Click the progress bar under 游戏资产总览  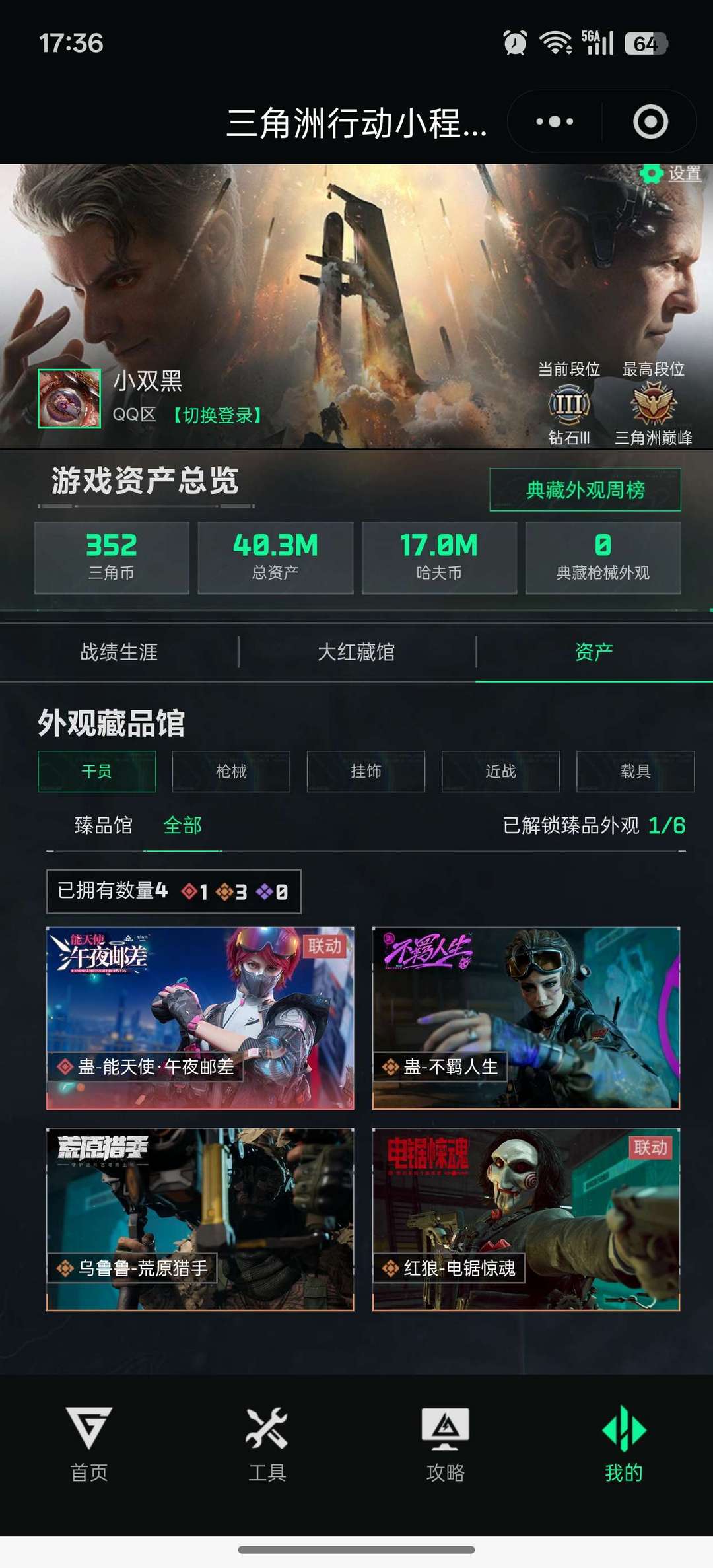(147, 507)
